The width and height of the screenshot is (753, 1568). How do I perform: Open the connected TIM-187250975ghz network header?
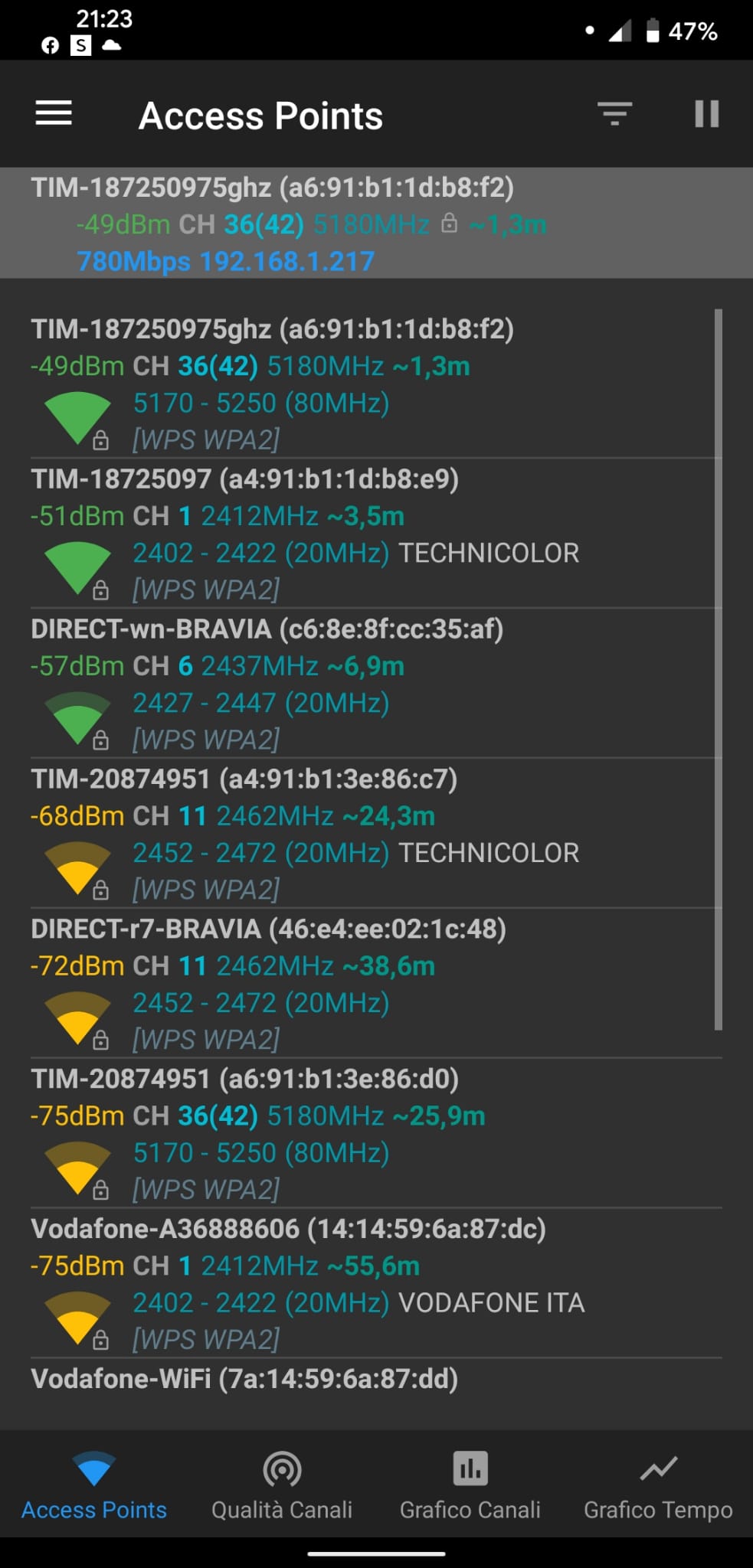pos(376,223)
